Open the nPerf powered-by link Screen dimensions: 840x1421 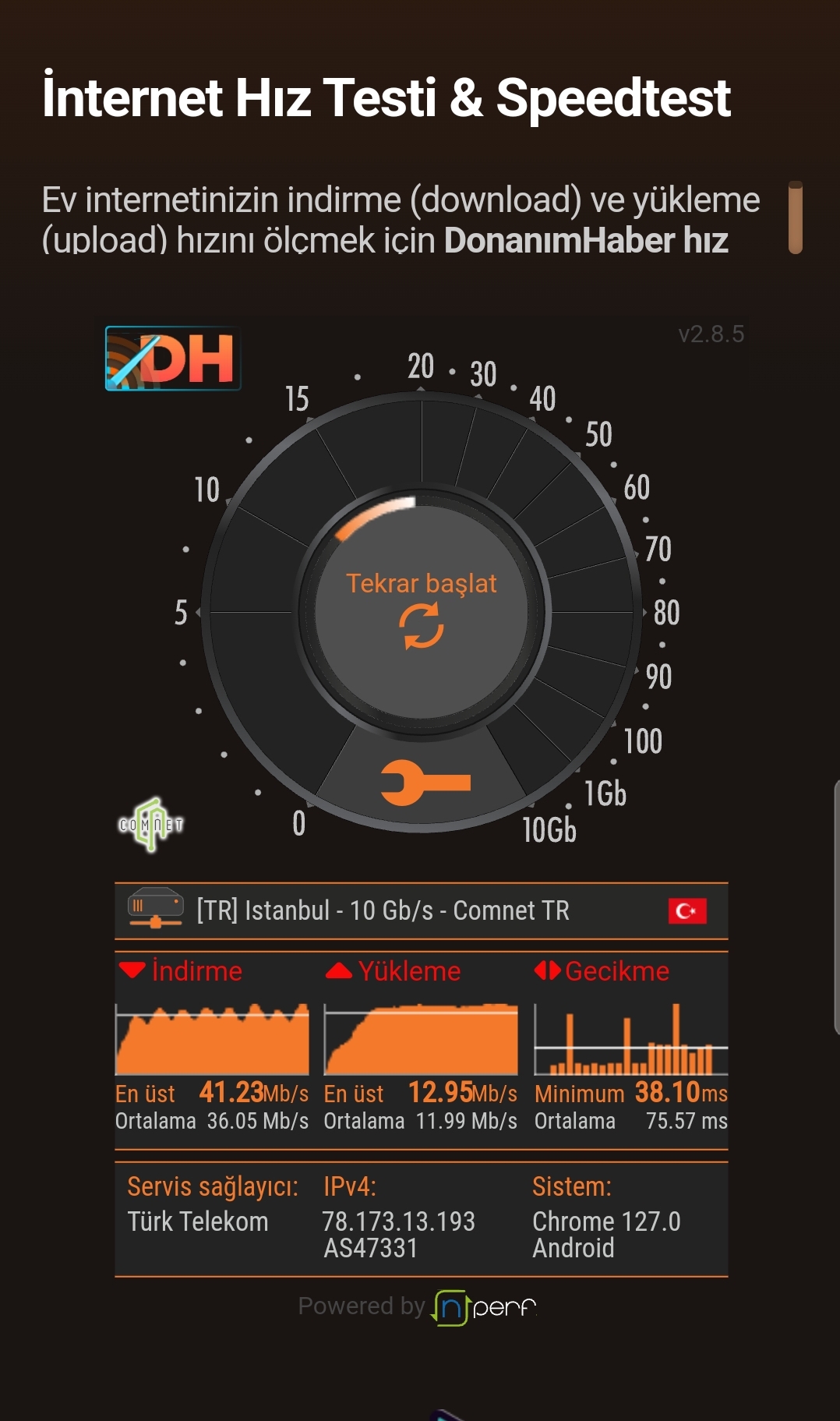point(418,1307)
